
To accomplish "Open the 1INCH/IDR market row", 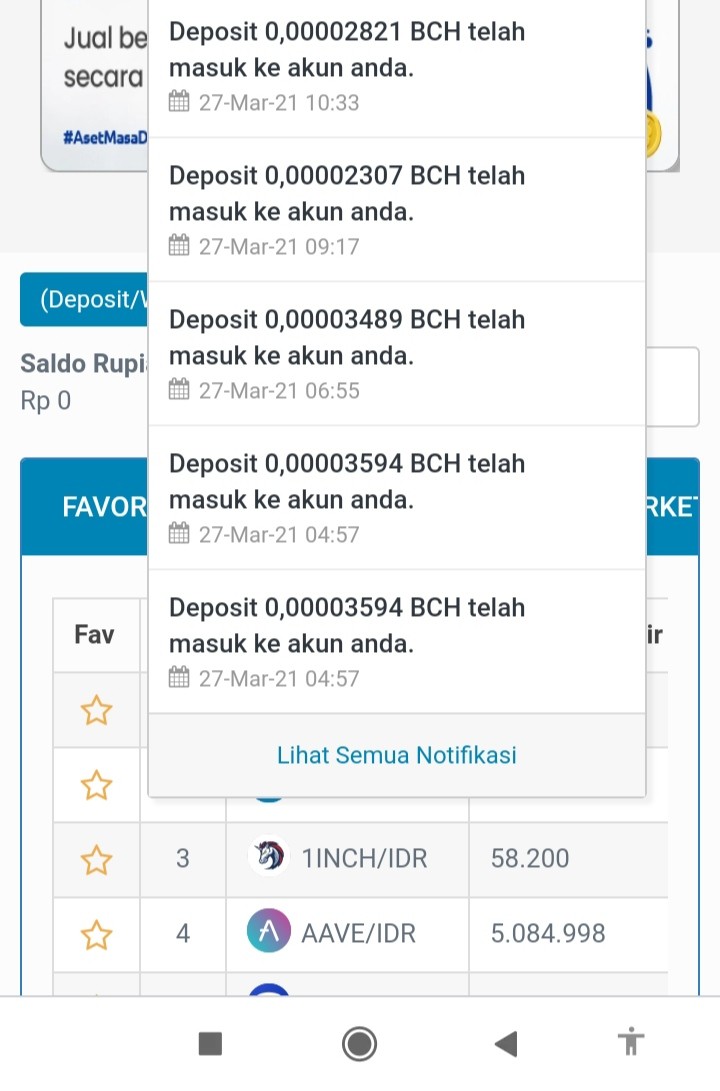I will click(360, 859).
